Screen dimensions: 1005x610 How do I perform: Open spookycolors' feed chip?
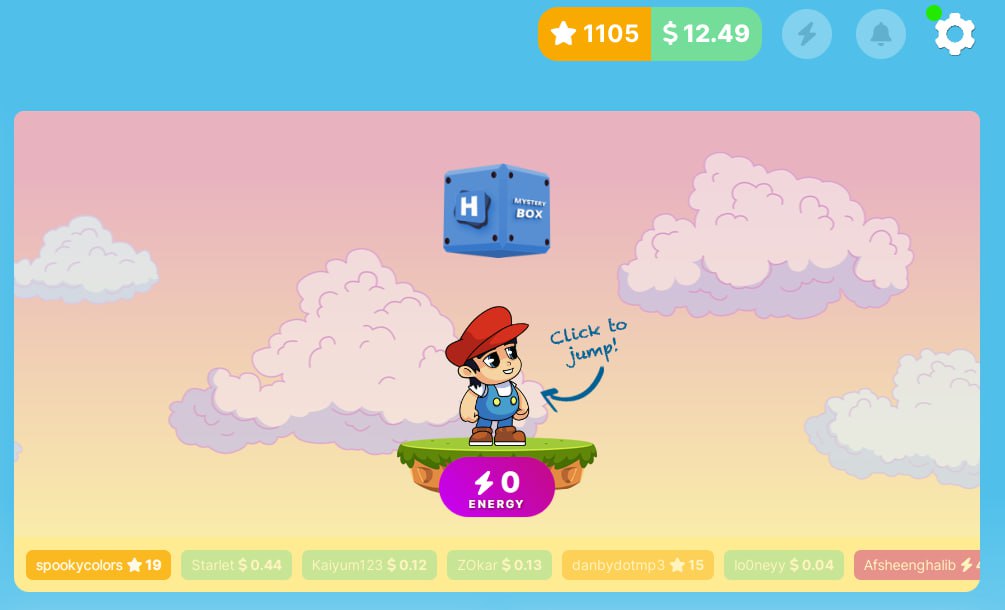click(99, 565)
